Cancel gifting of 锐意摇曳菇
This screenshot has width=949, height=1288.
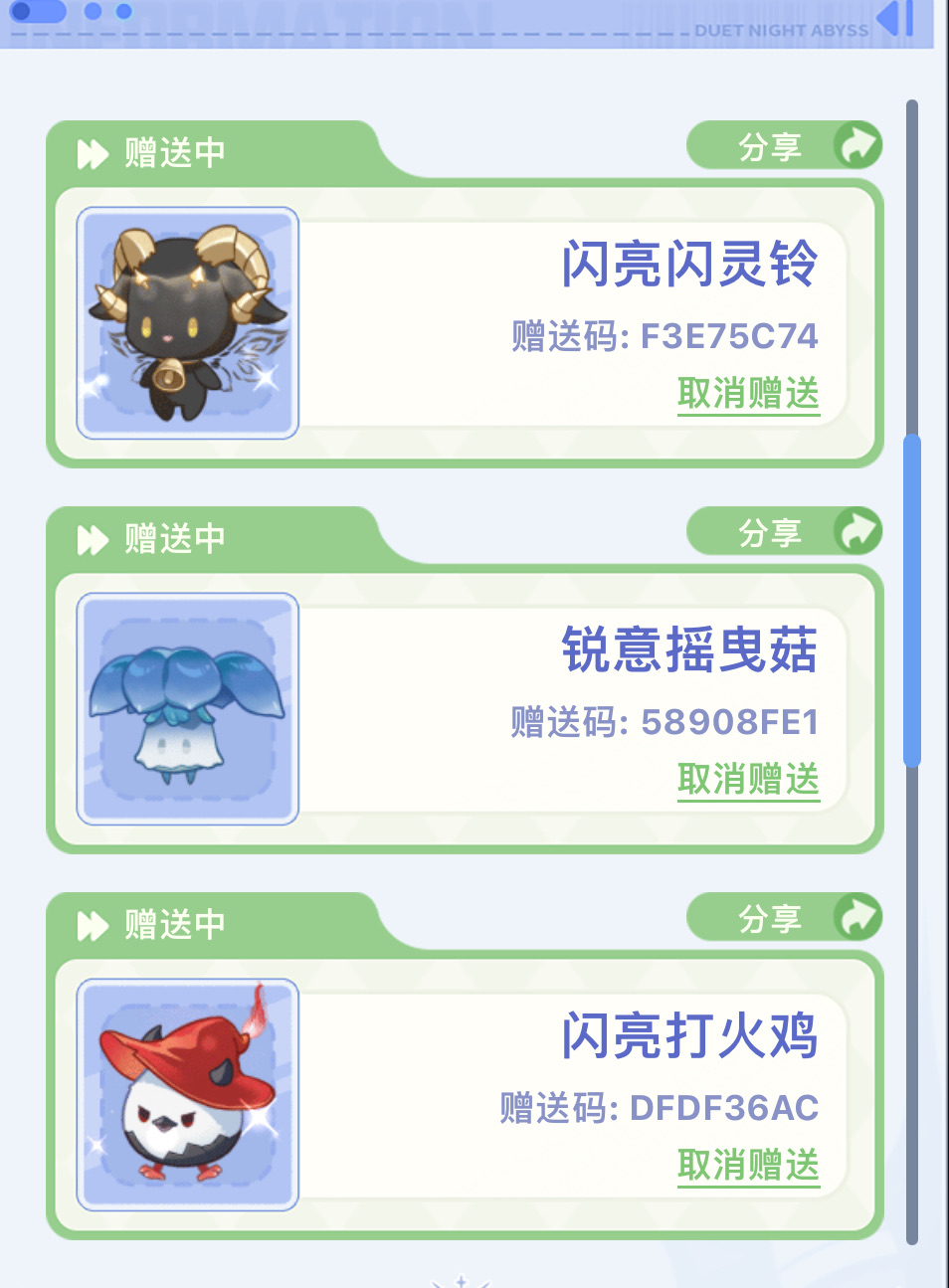[748, 780]
